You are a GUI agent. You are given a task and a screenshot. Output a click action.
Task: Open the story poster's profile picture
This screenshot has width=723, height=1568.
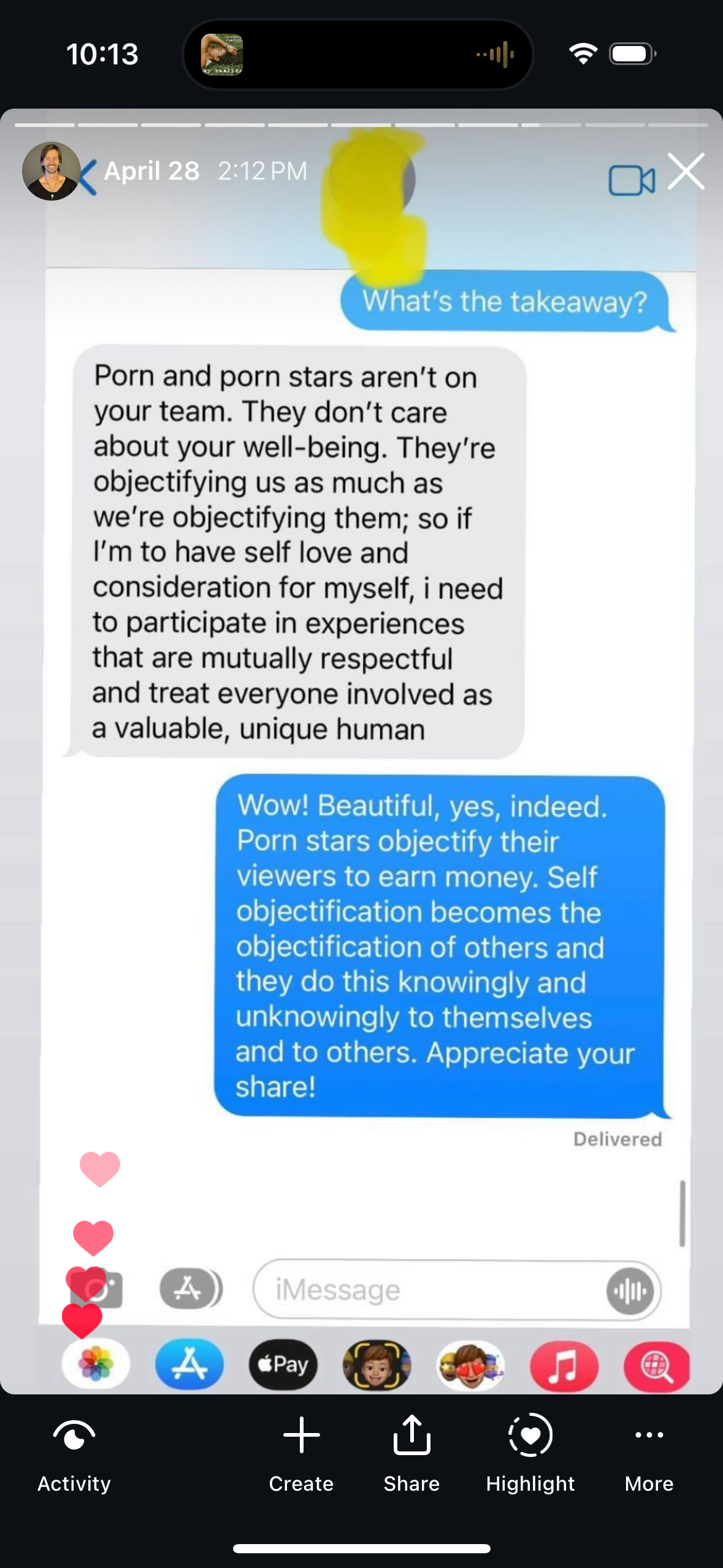pos(51,172)
